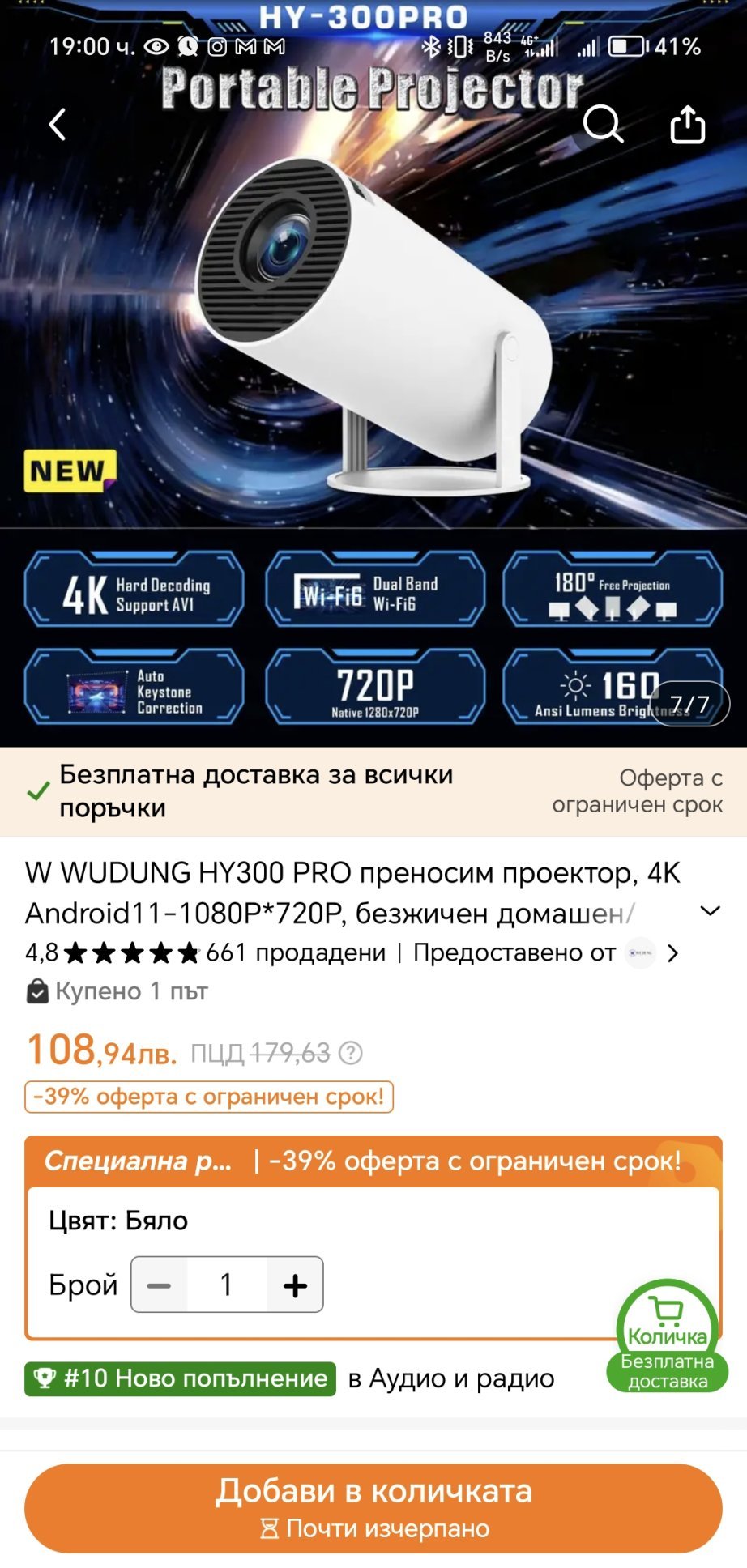Open the Специална разпродажба offer banner
Image resolution: width=747 pixels, height=1568 pixels.
coord(373,1161)
